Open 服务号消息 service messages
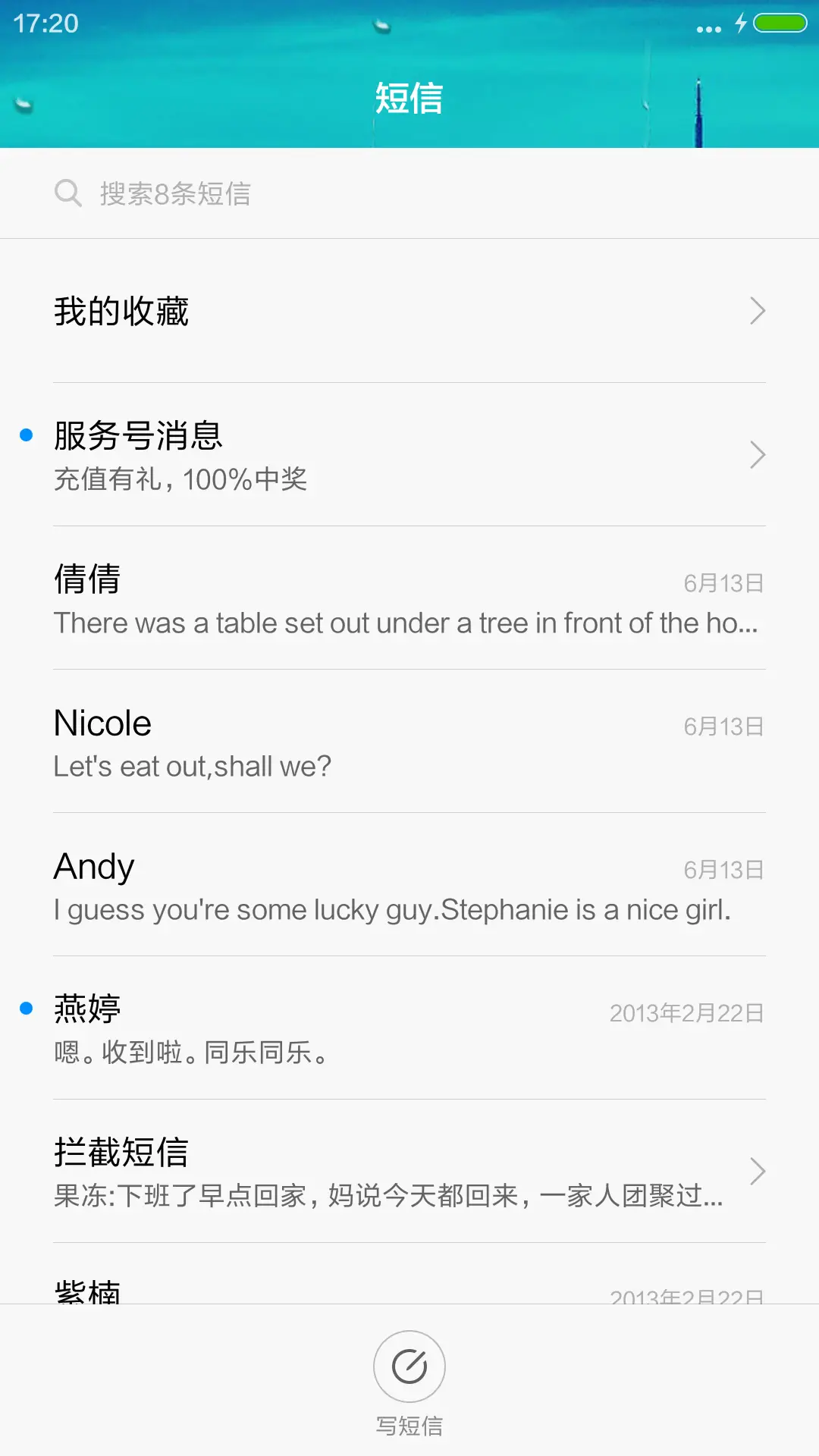The image size is (819, 1456). (x=409, y=455)
